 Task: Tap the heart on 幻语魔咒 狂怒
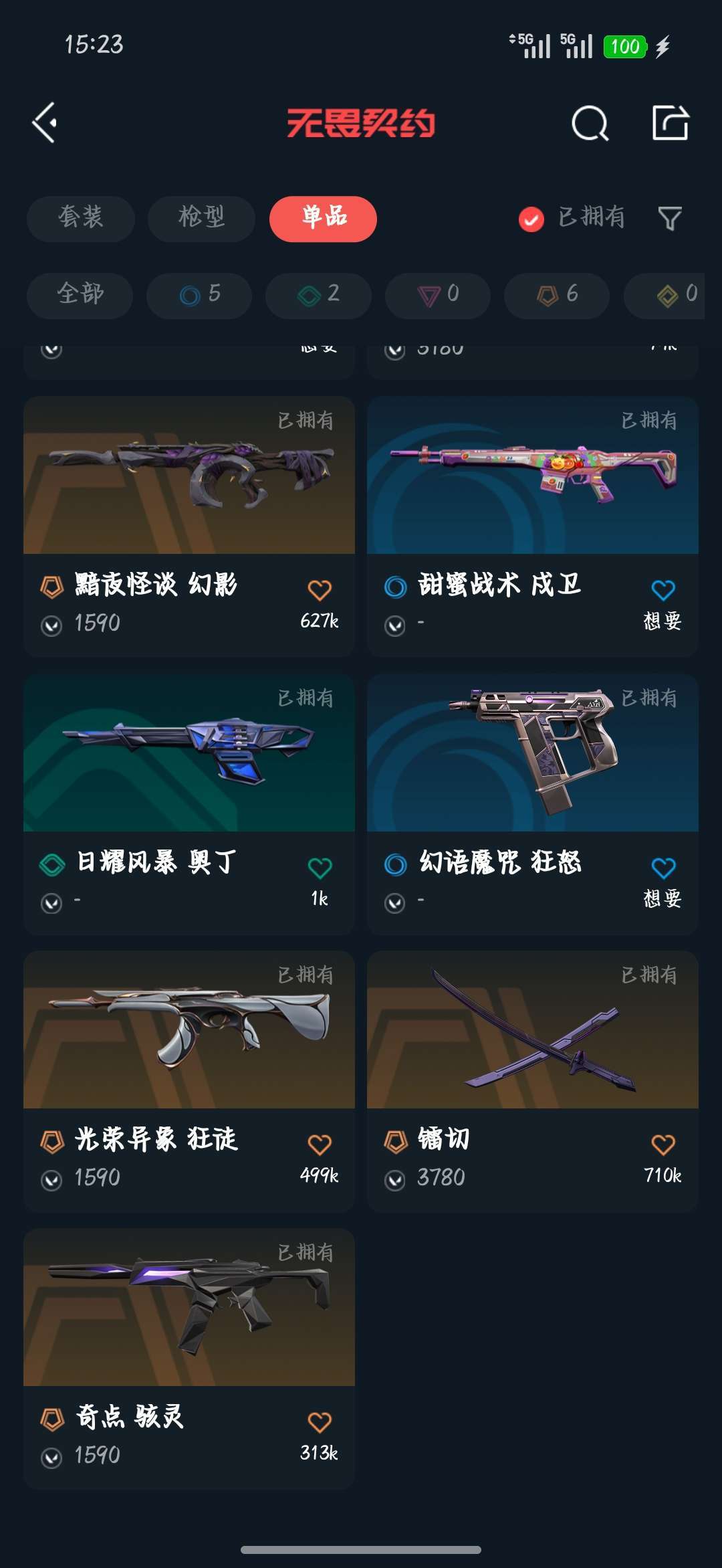(663, 868)
